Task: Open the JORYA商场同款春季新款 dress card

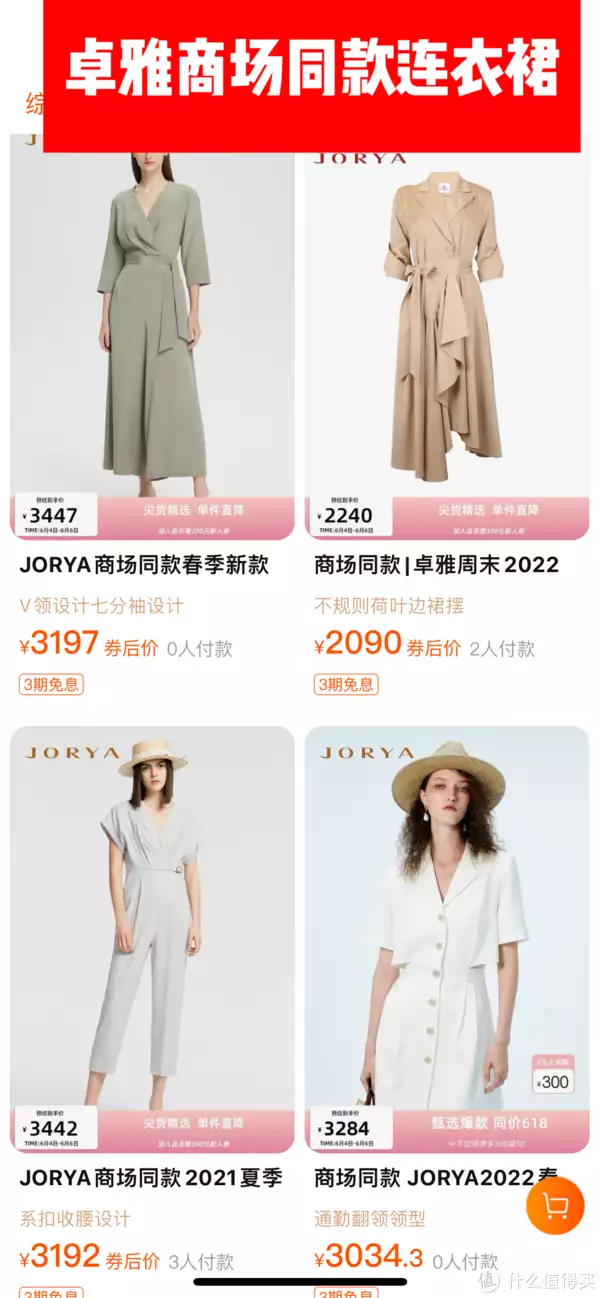Action: point(152,340)
